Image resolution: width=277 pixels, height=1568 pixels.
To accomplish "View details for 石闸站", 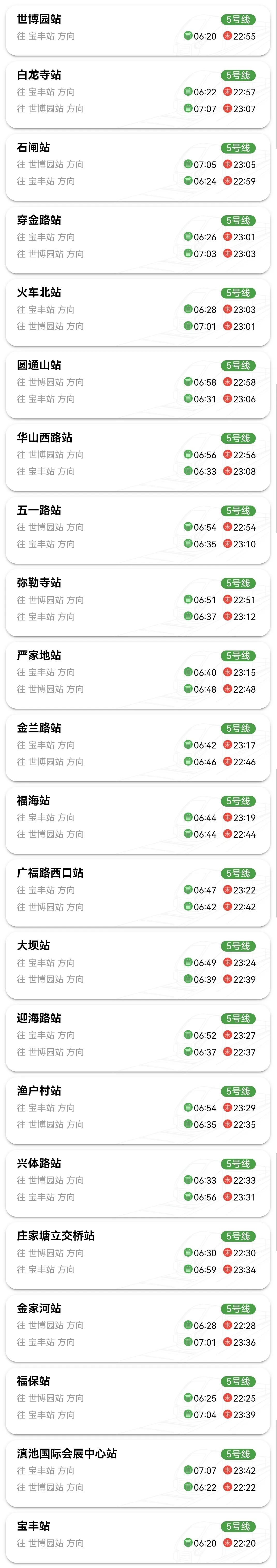I will point(138,164).
